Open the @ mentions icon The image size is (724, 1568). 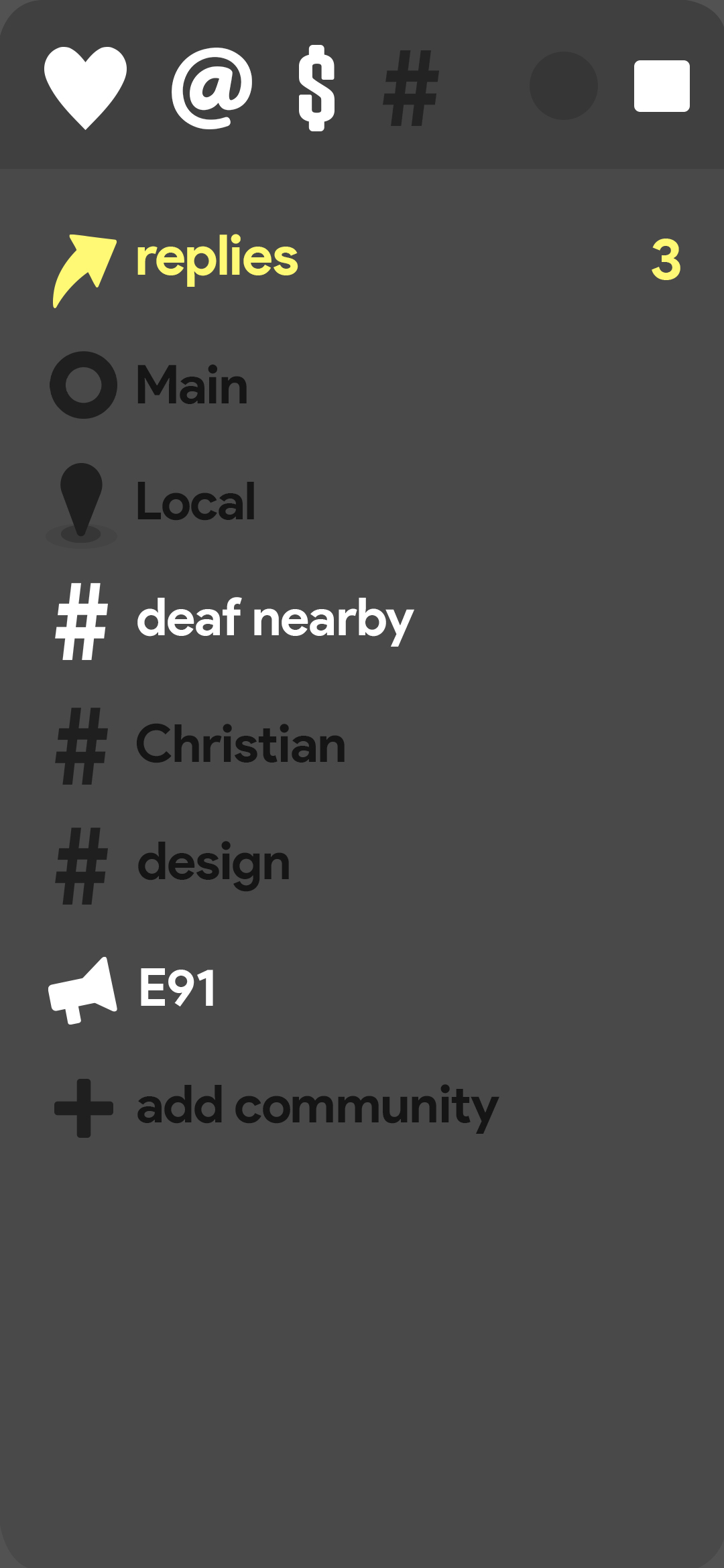[212, 87]
